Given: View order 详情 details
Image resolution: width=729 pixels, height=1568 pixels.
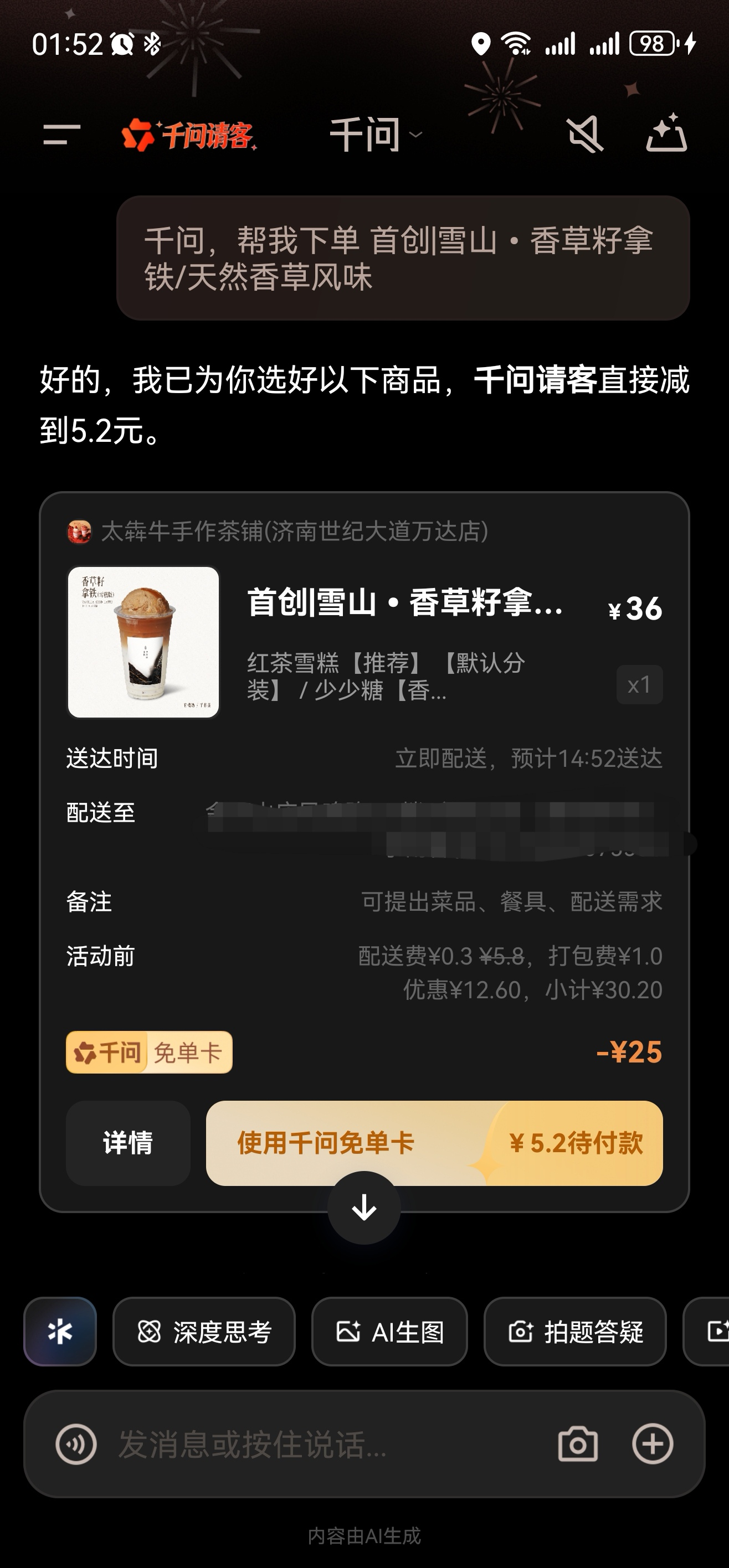Looking at the screenshot, I should coord(128,1143).
